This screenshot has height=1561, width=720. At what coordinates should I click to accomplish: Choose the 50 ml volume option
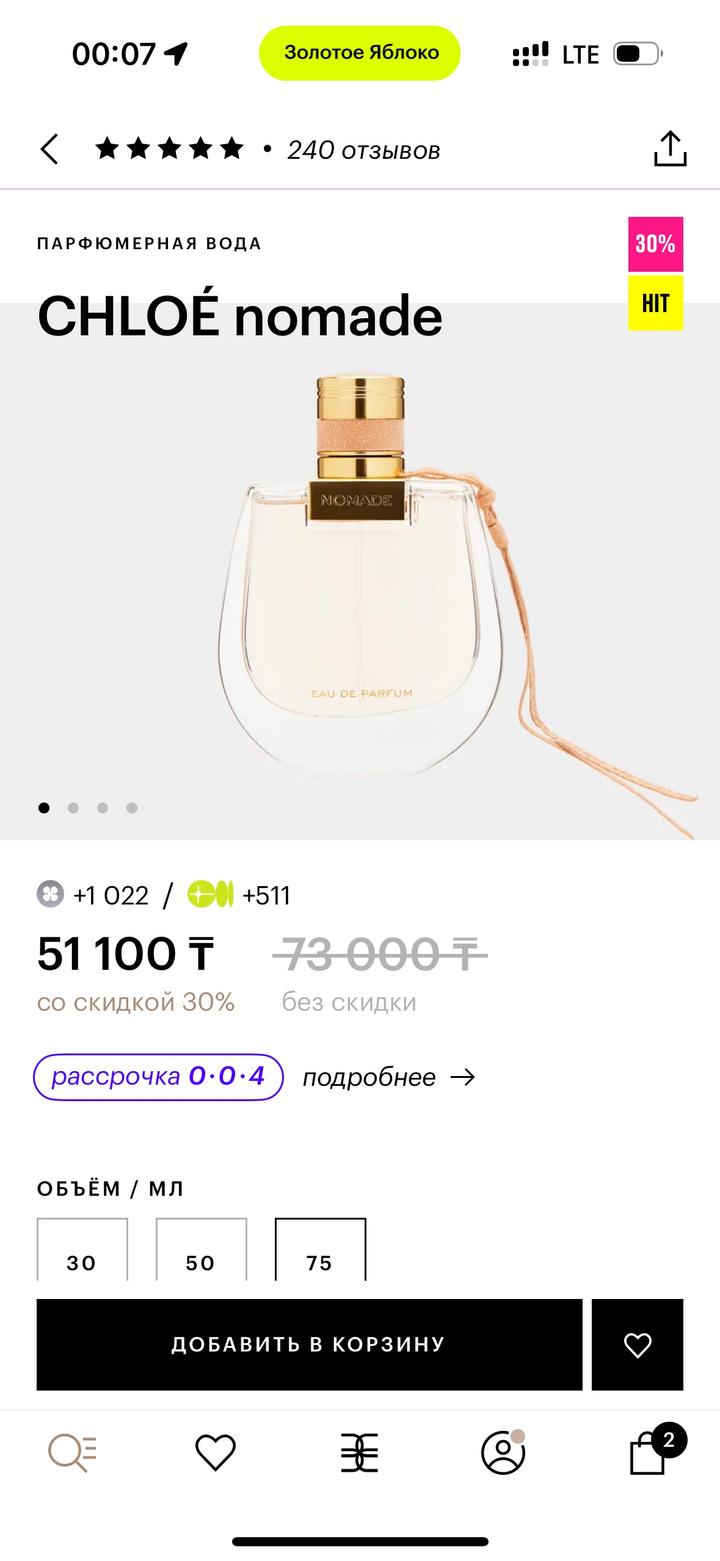point(201,1254)
